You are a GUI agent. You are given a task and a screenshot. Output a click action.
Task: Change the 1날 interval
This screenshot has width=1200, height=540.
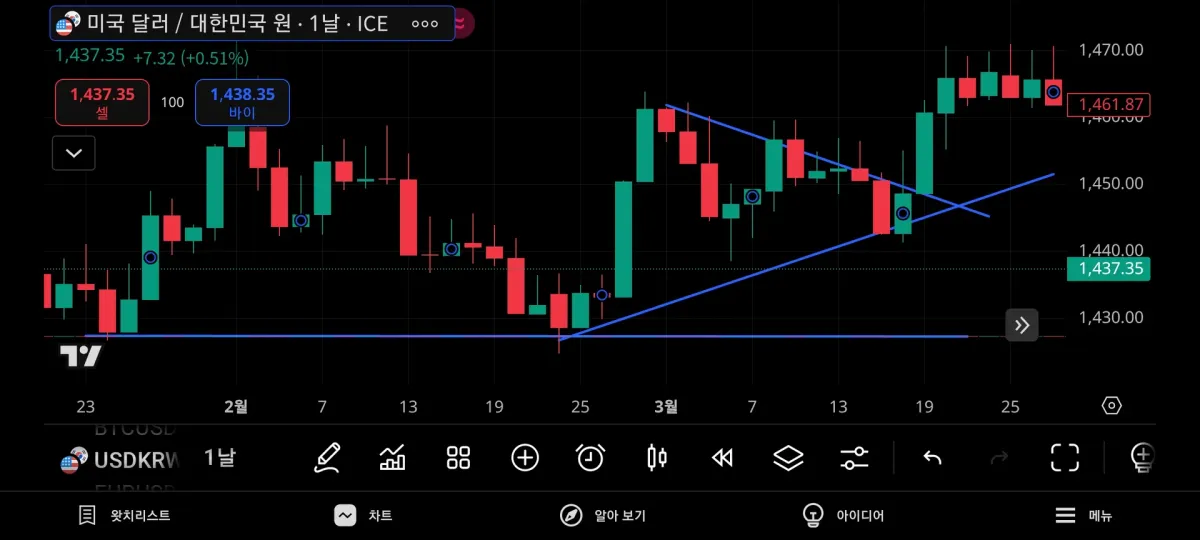click(x=220, y=458)
